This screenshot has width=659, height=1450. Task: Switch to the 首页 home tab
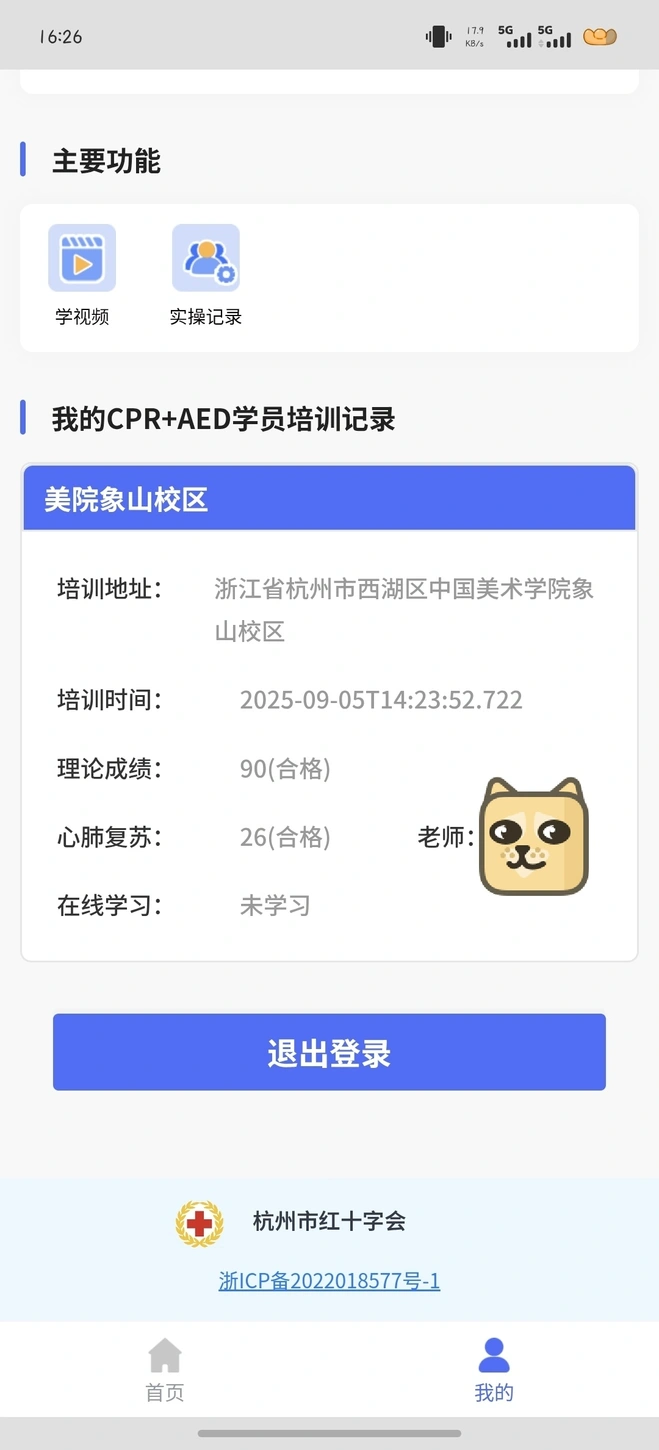click(165, 1371)
